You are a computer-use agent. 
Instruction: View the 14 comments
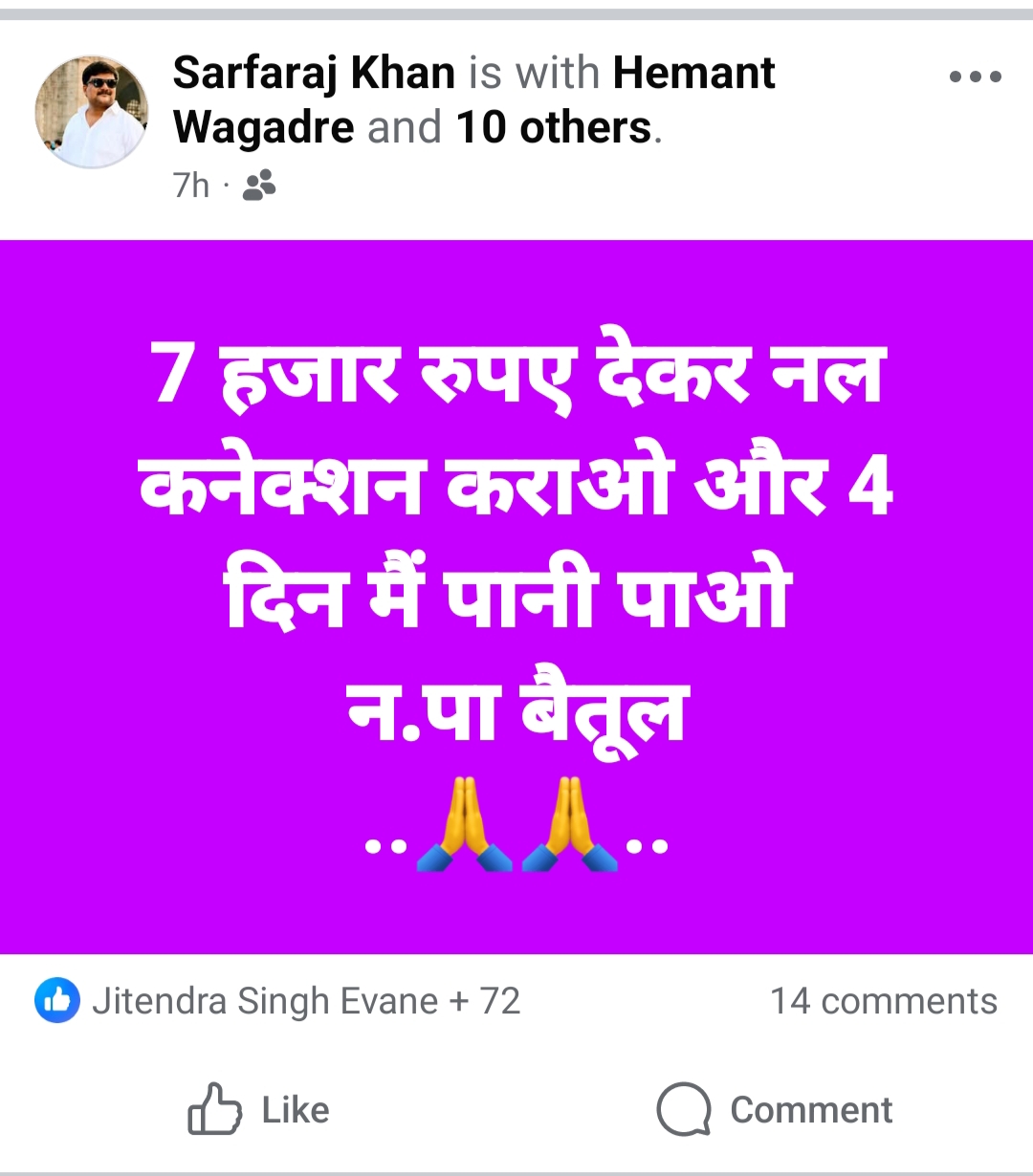(883, 1001)
